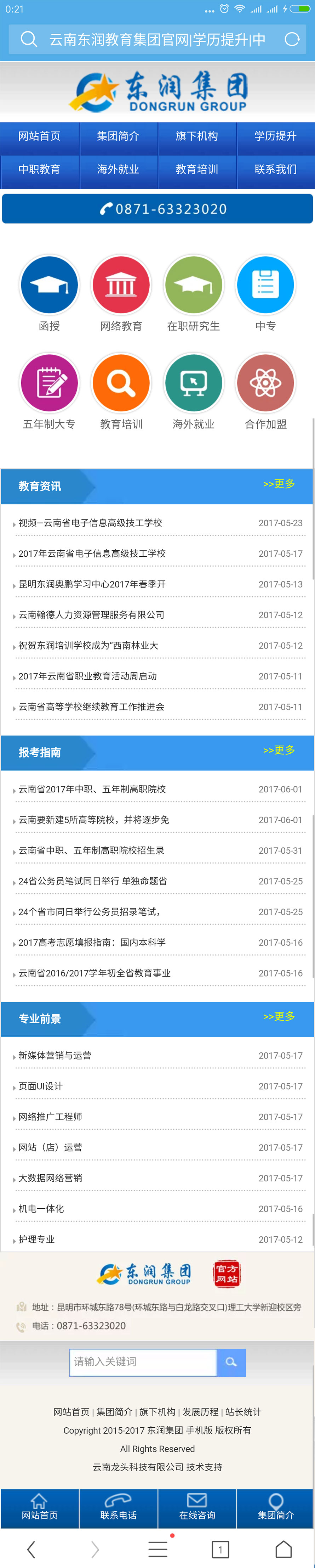Read 24省公务员笔试同日举行 article

pos(92,881)
